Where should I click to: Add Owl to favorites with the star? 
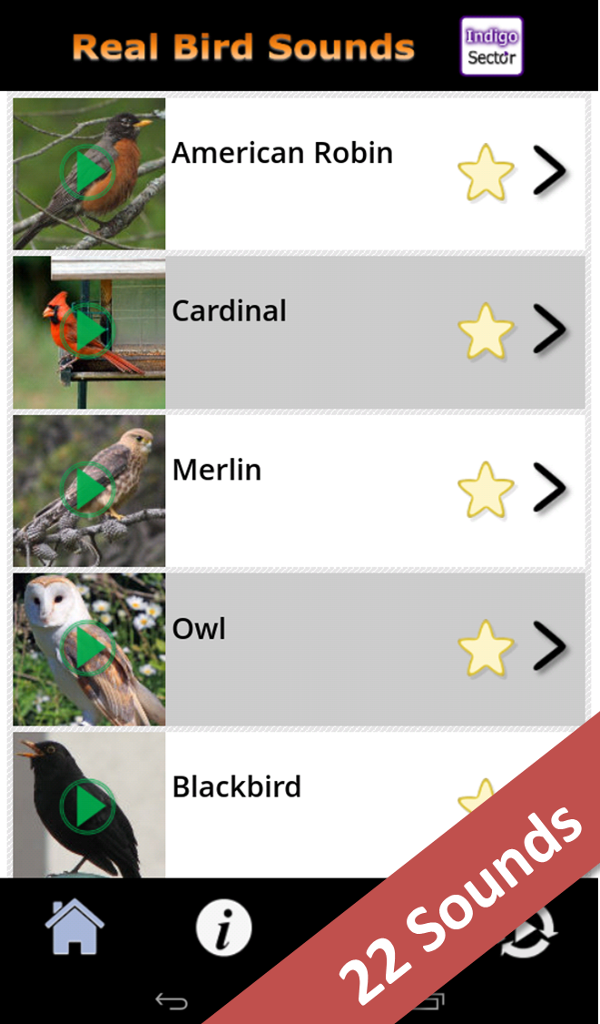tap(486, 648)
